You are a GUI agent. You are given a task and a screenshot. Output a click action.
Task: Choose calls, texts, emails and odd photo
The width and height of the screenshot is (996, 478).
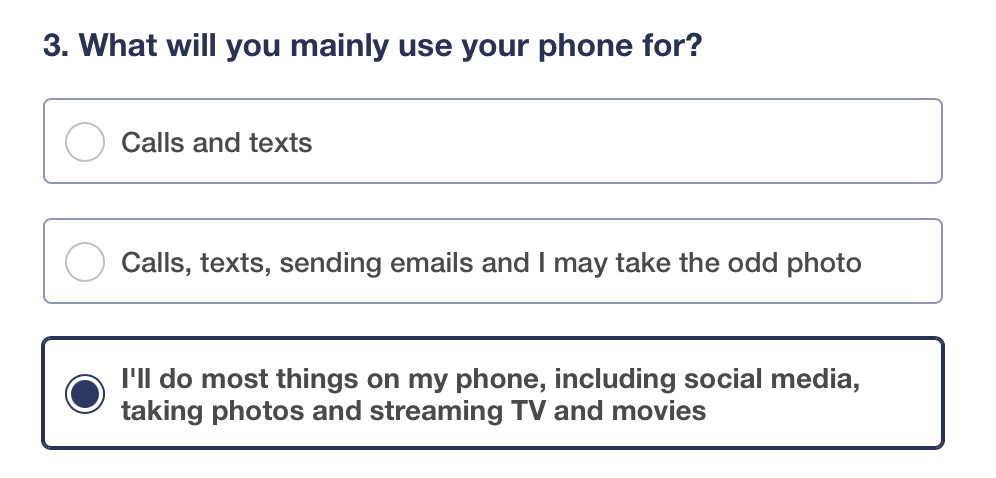tap(85, 263)
